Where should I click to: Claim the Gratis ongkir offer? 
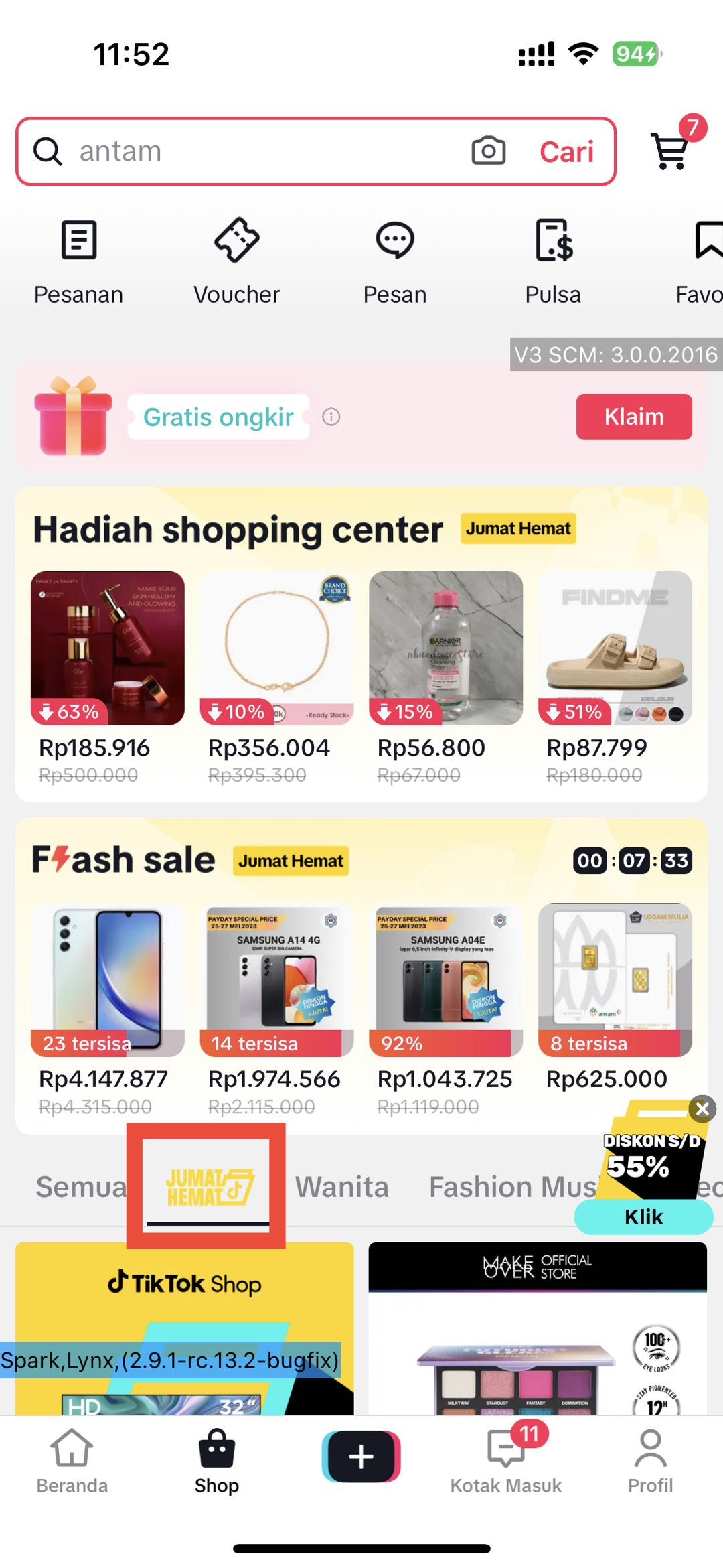pos(633,417)
